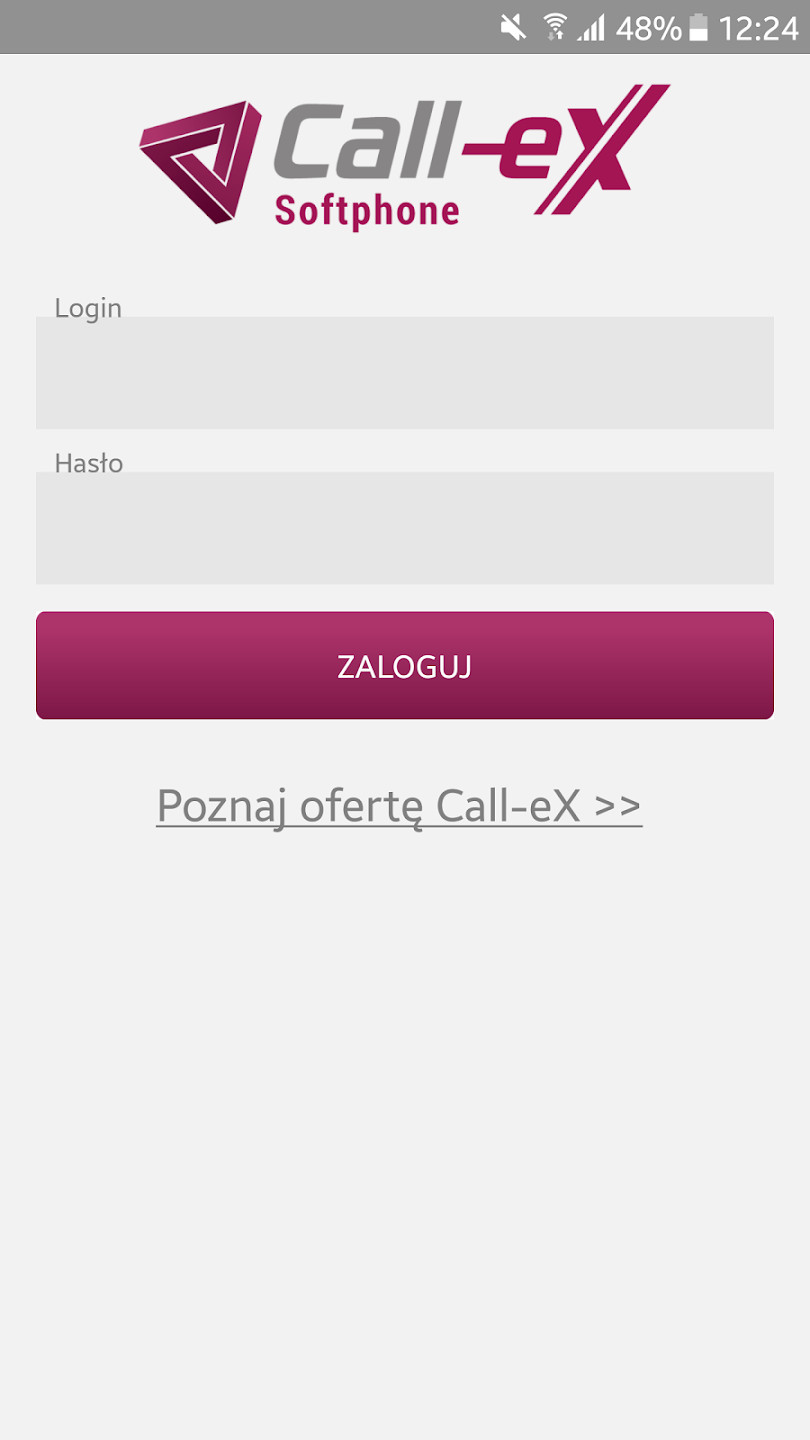The width and height of the screenshot is (810, 1440).
Task: Tap the Login input field
Action: click(405, 372)
